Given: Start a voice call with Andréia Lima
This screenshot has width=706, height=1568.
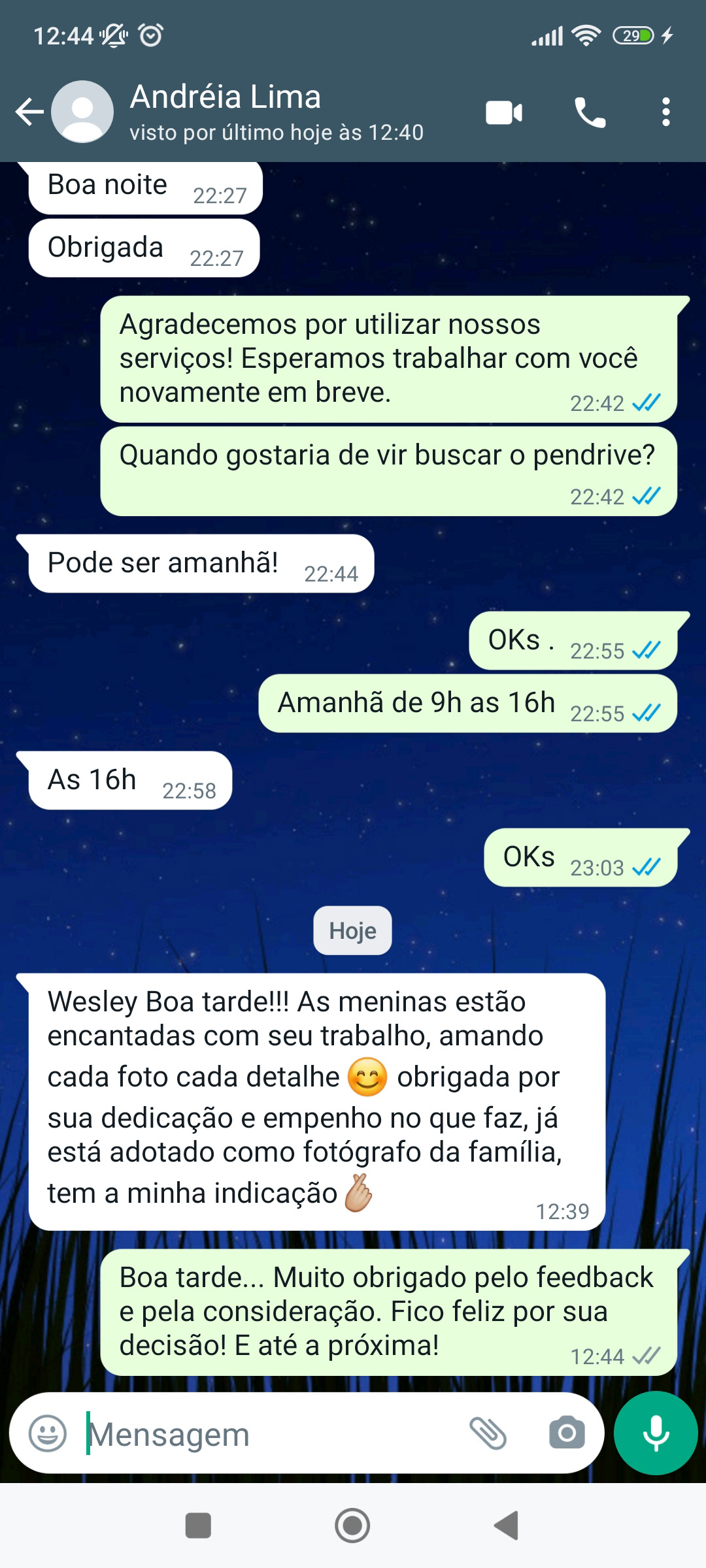Looking at the screenshot, I should coord(590,113).
